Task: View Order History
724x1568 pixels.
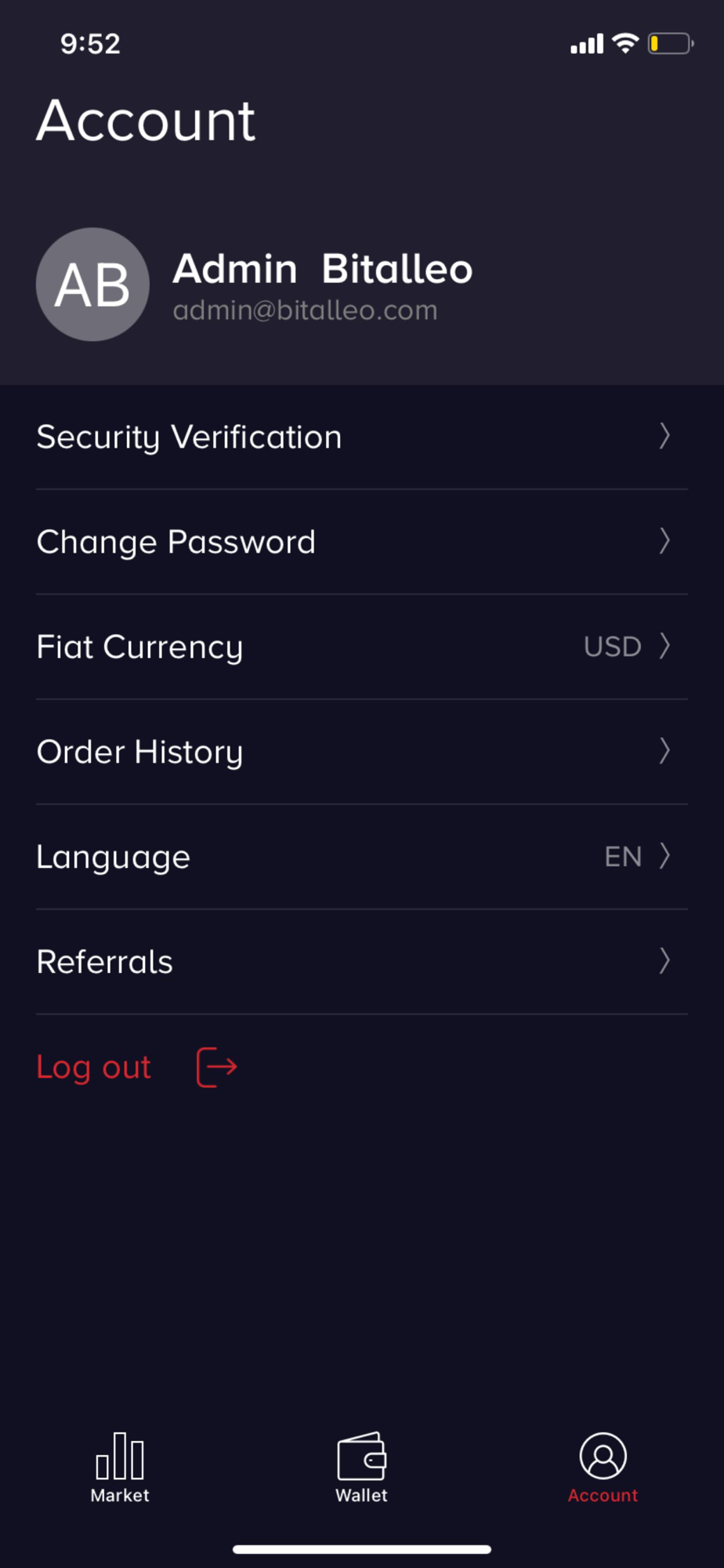Action: (x=361, y=752)
